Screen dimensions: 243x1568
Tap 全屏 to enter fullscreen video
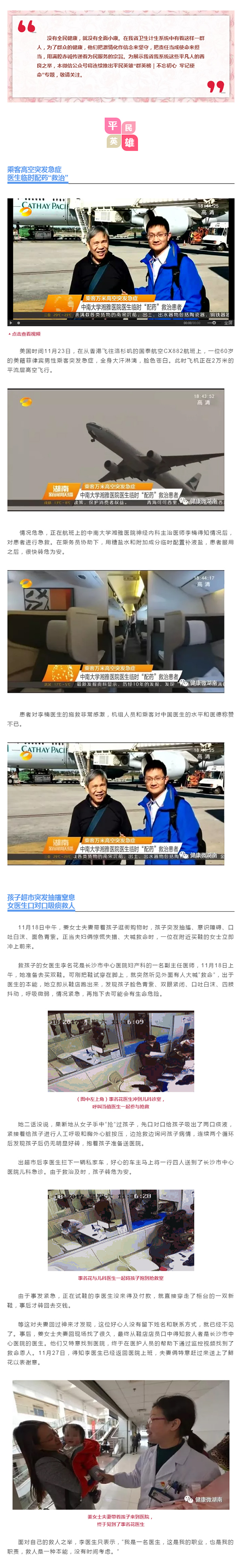click(228, 323)
